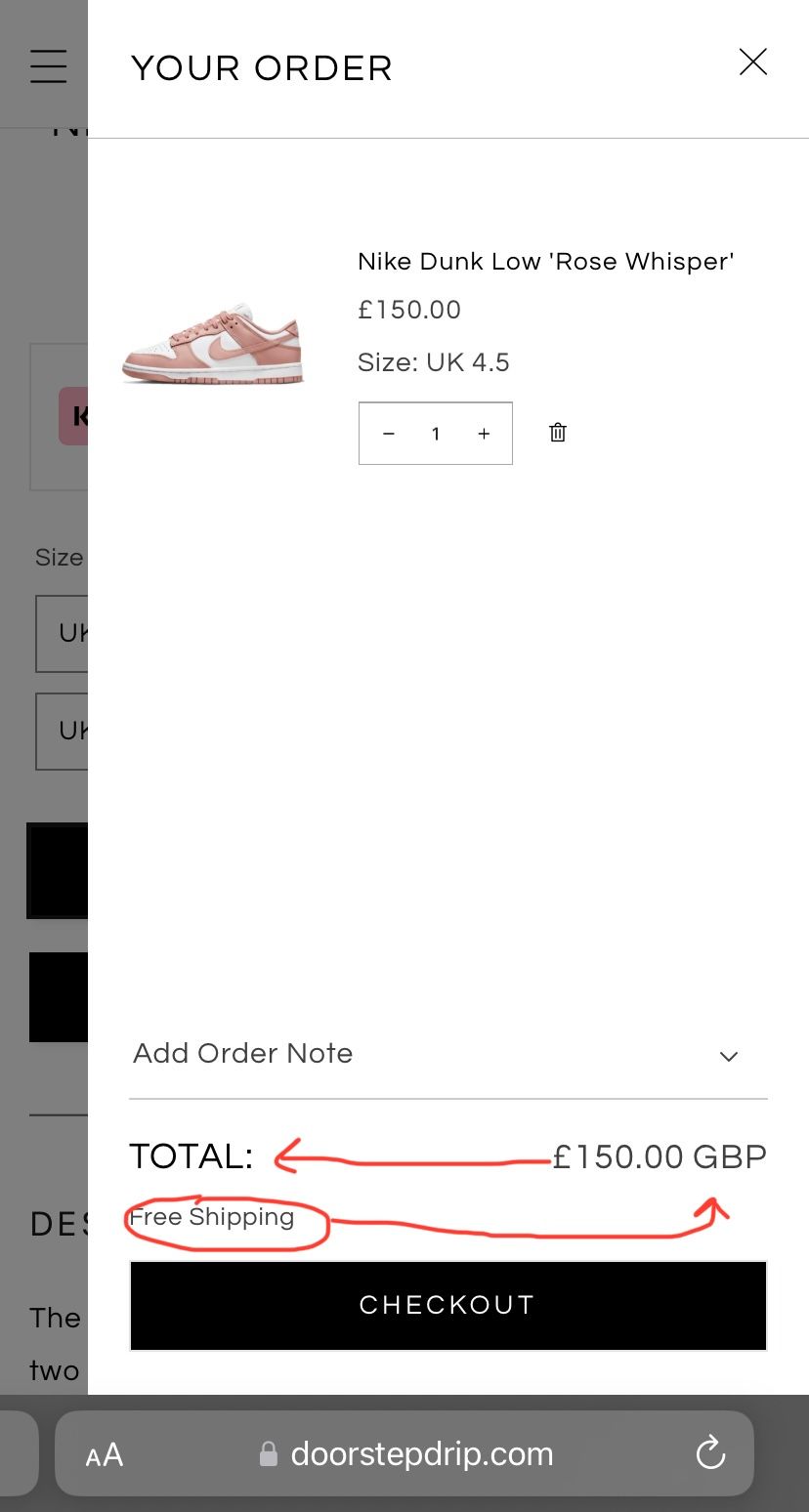Reload the doorstepdrip.com page
The image size is (809, 1512).
pos(710,1453)
